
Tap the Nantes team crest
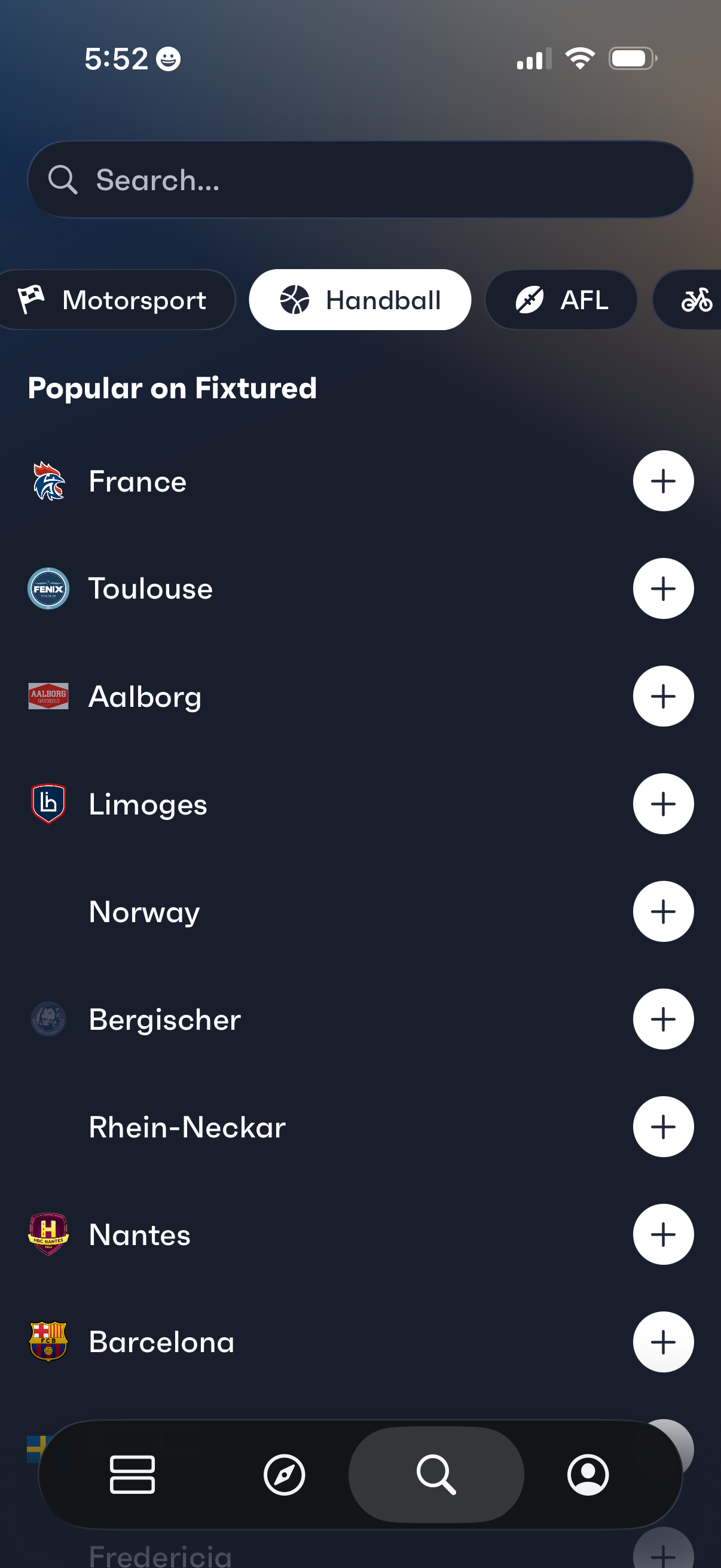(49, 1234)
